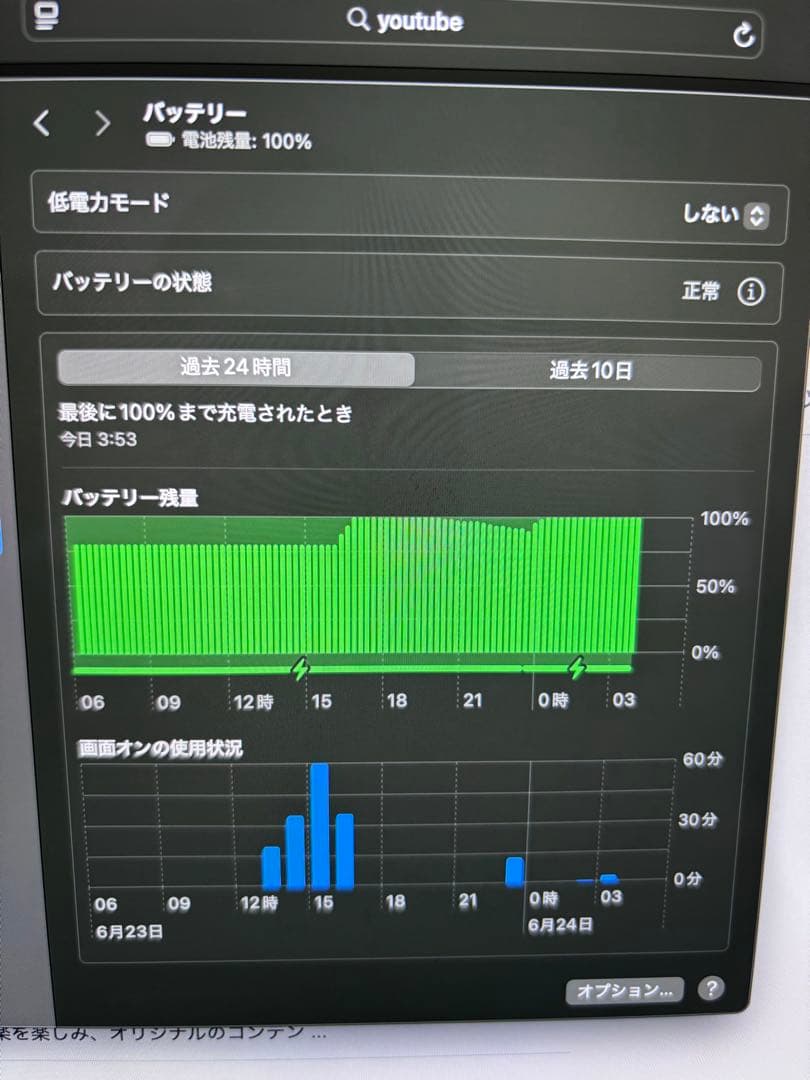Switch to the 過去10日 tab

coord(594,368)
